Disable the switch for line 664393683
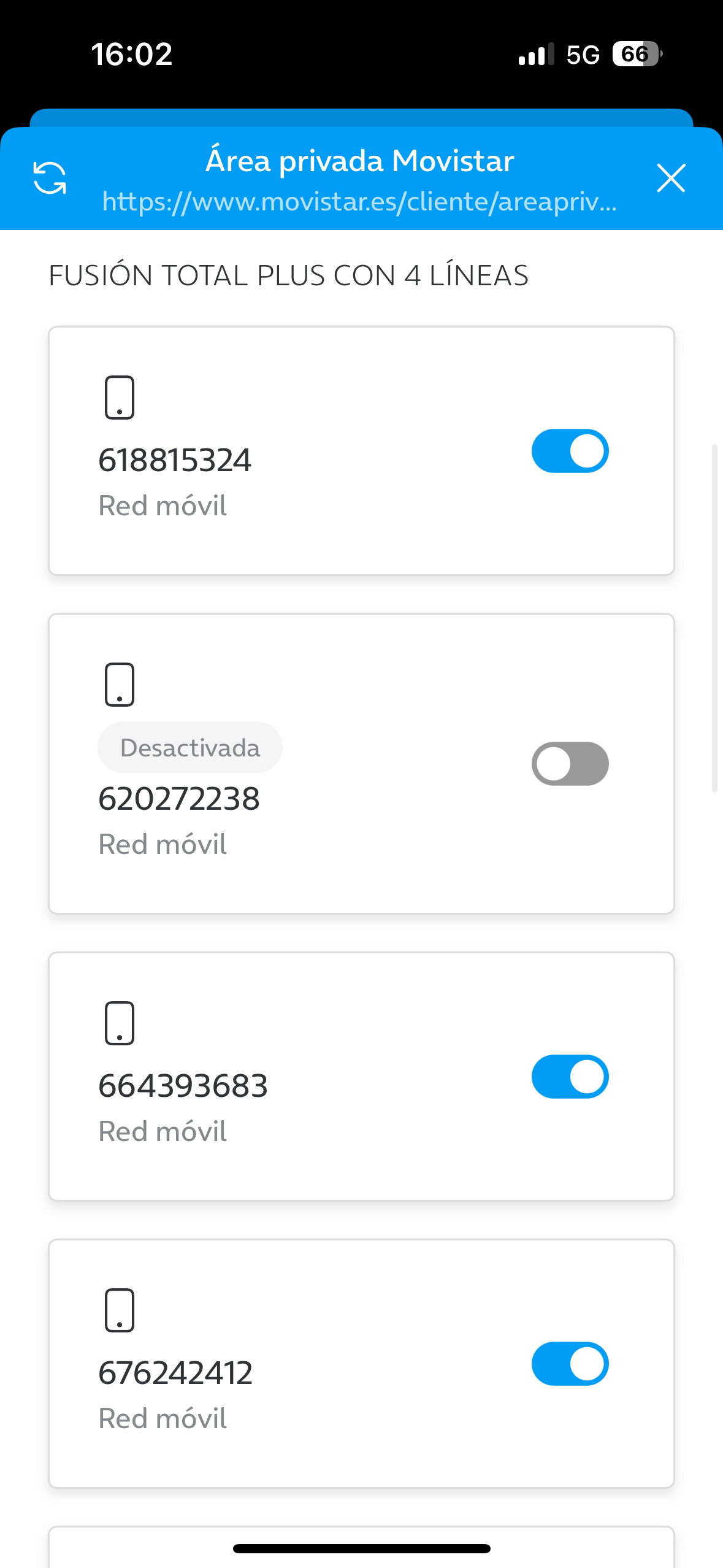Image resolution: width=723 pixels, height=1568 pixels. click(570, 1077)
